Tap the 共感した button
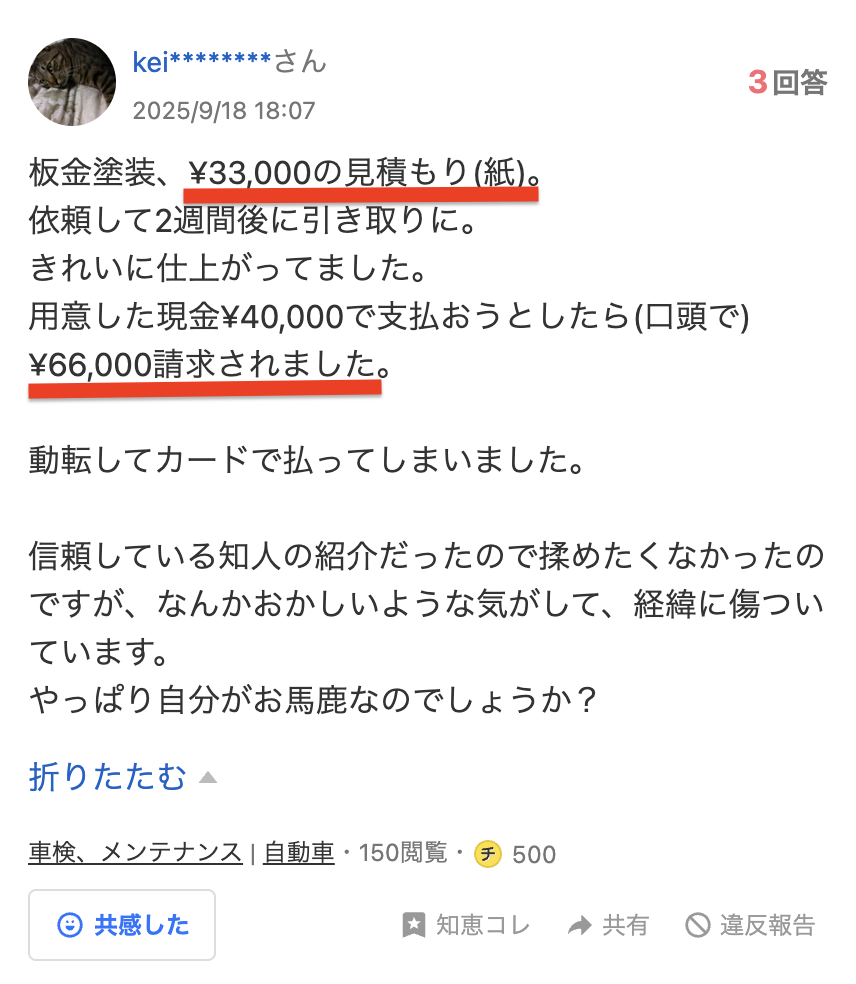The image size is (856, 984). coord(122,925)
